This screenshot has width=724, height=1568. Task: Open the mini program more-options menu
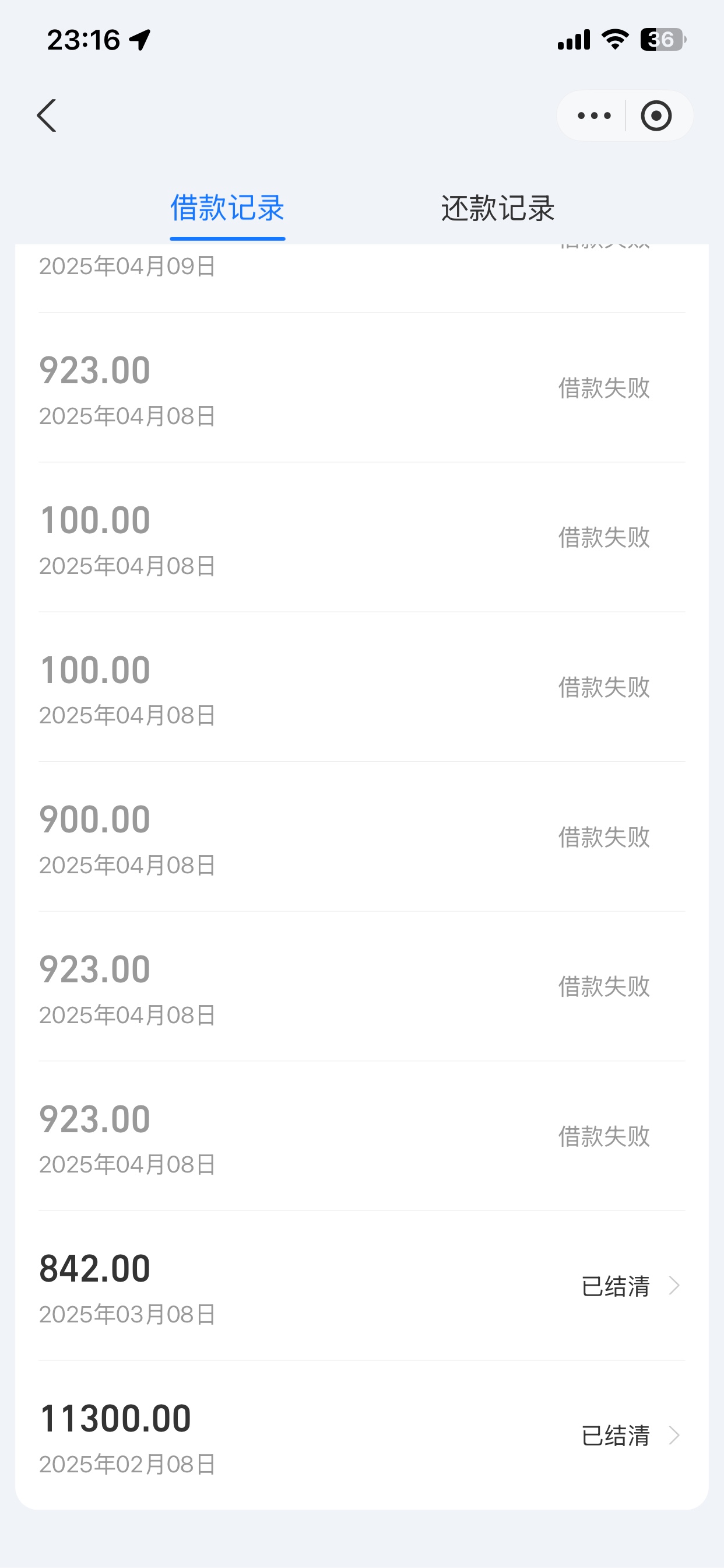[x=593, y=116]
